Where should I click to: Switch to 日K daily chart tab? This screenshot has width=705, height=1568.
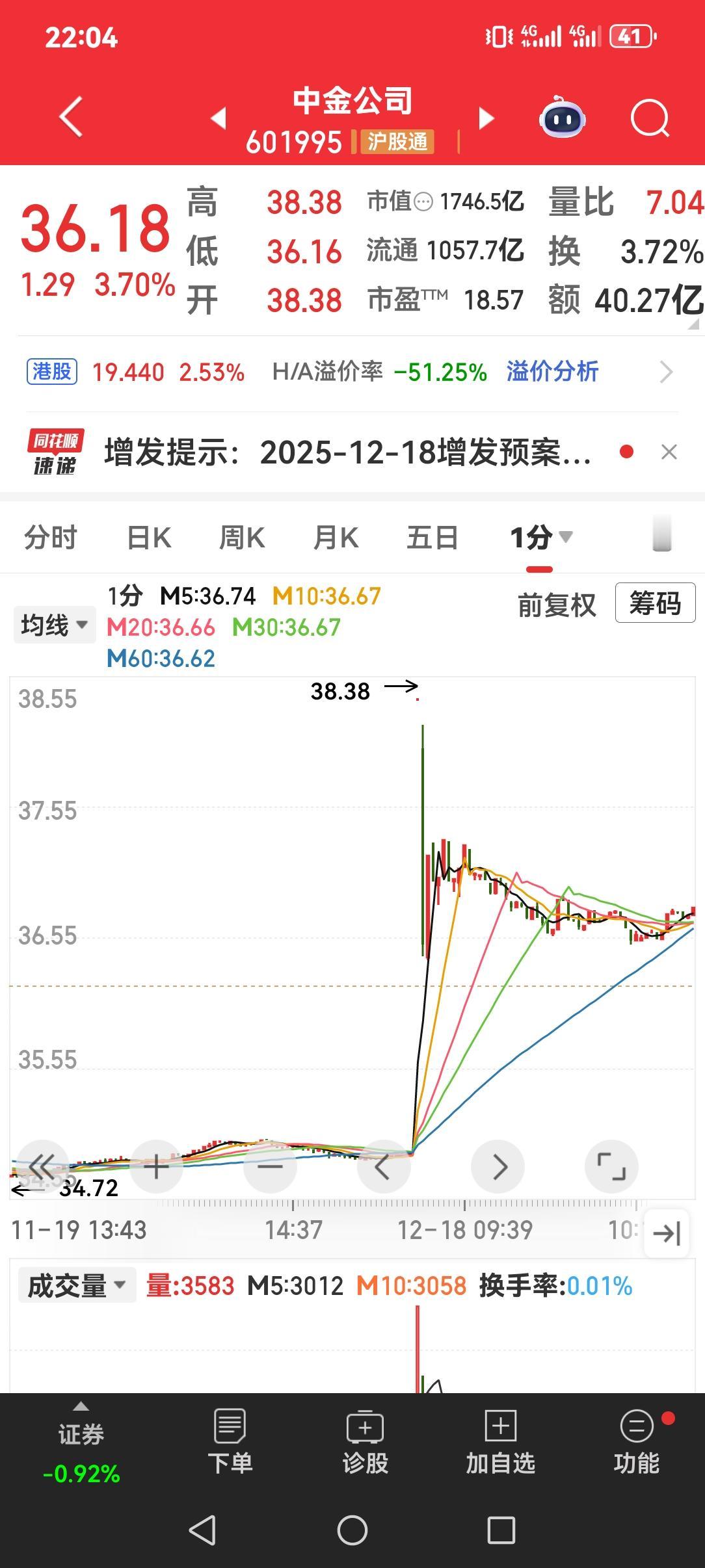148,538
